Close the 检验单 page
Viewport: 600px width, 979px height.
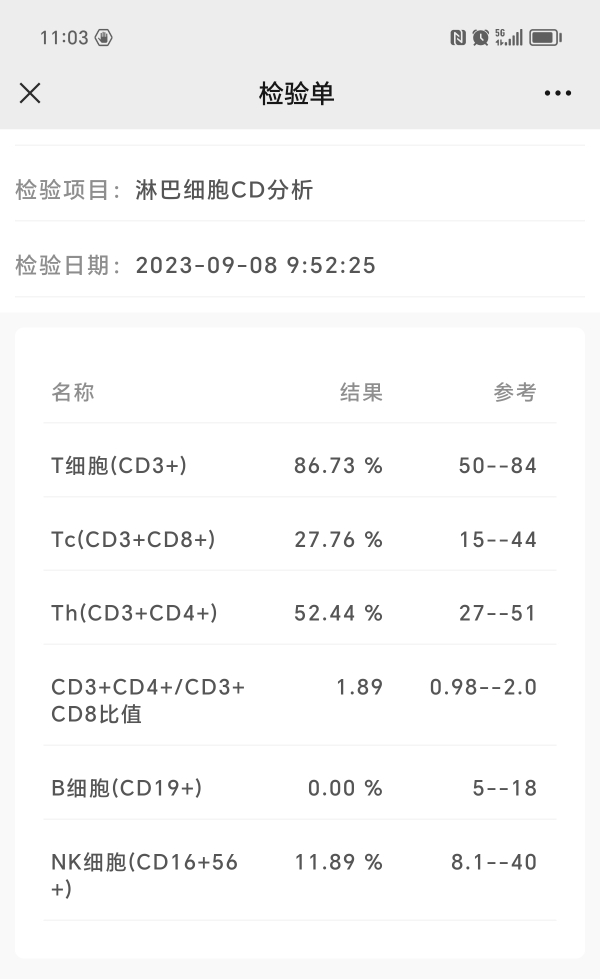30,93
